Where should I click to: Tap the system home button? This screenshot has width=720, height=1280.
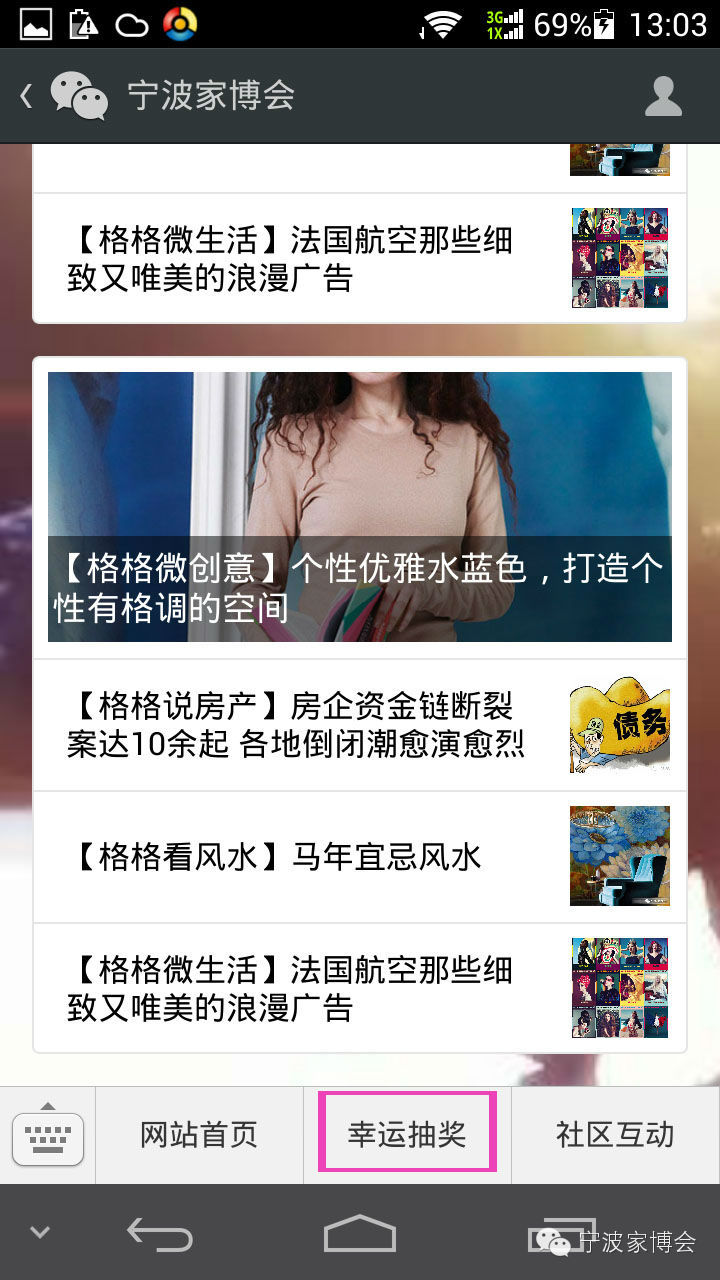click(x=360, y=1234)
